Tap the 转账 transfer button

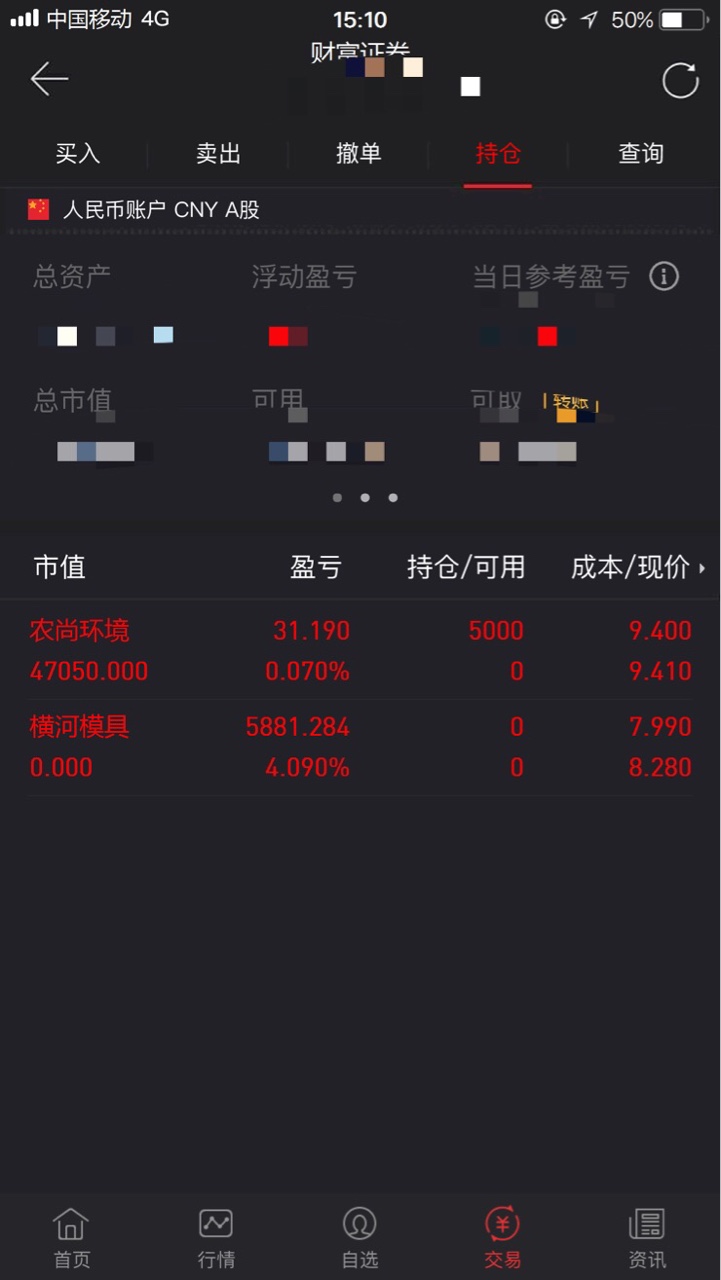click(571, 403)
